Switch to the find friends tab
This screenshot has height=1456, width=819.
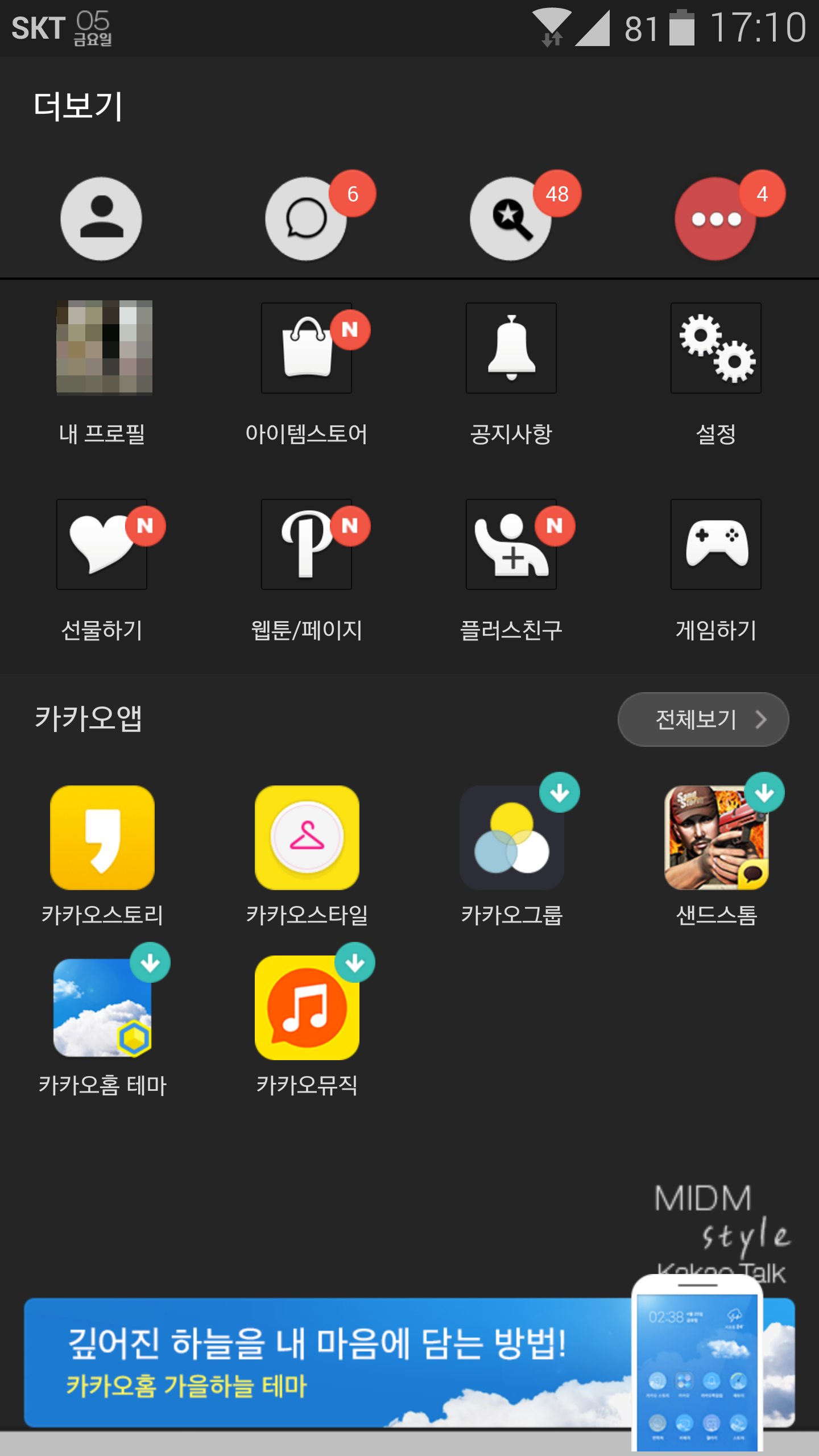click(x=511, y=219)
